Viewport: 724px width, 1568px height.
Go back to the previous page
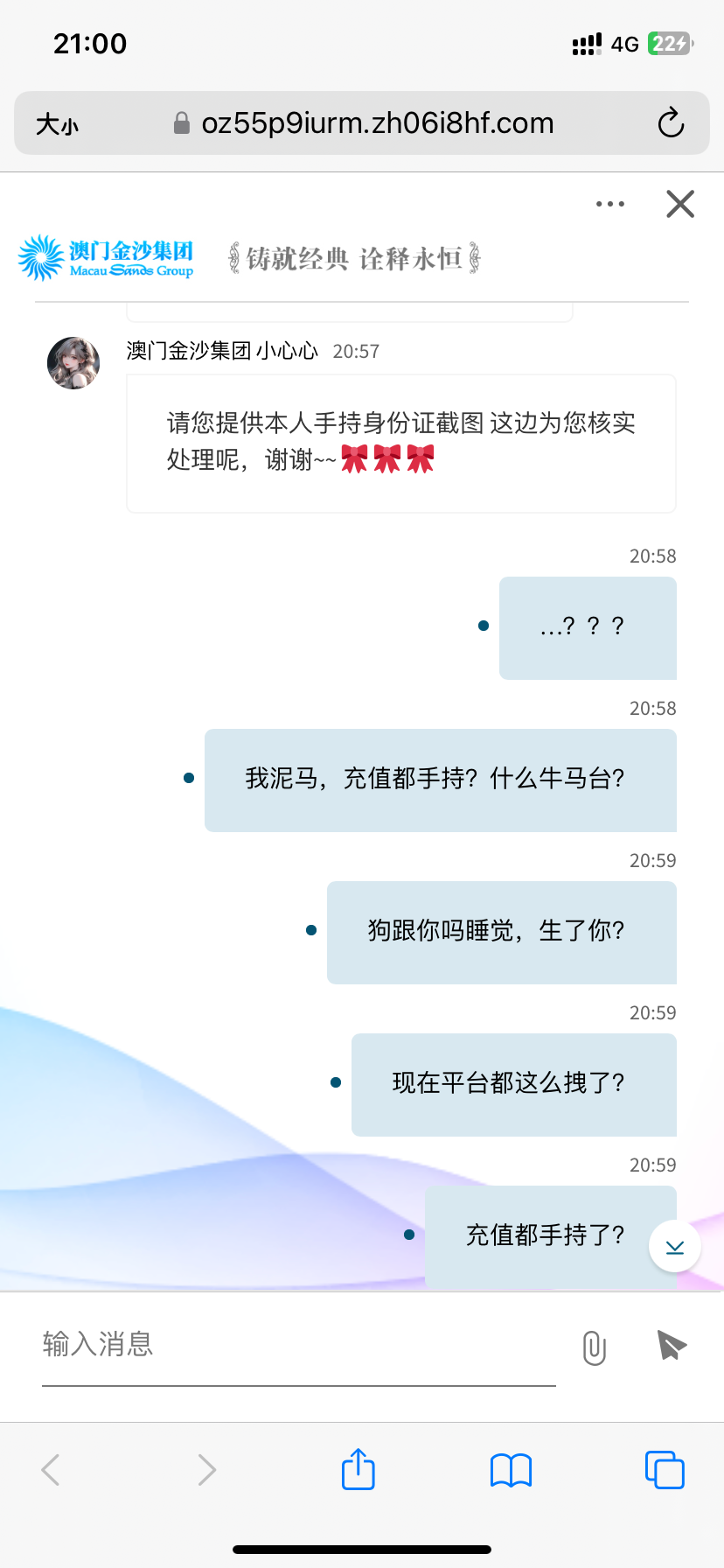click(51, 1469)
